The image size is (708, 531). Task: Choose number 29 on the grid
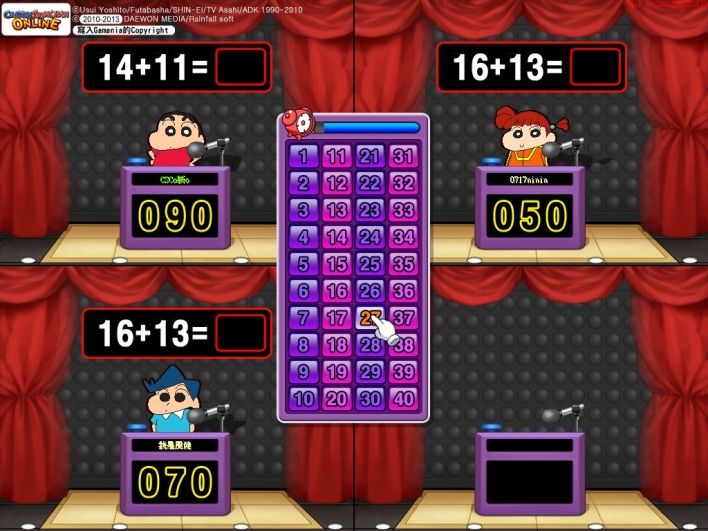coord(370,372)
